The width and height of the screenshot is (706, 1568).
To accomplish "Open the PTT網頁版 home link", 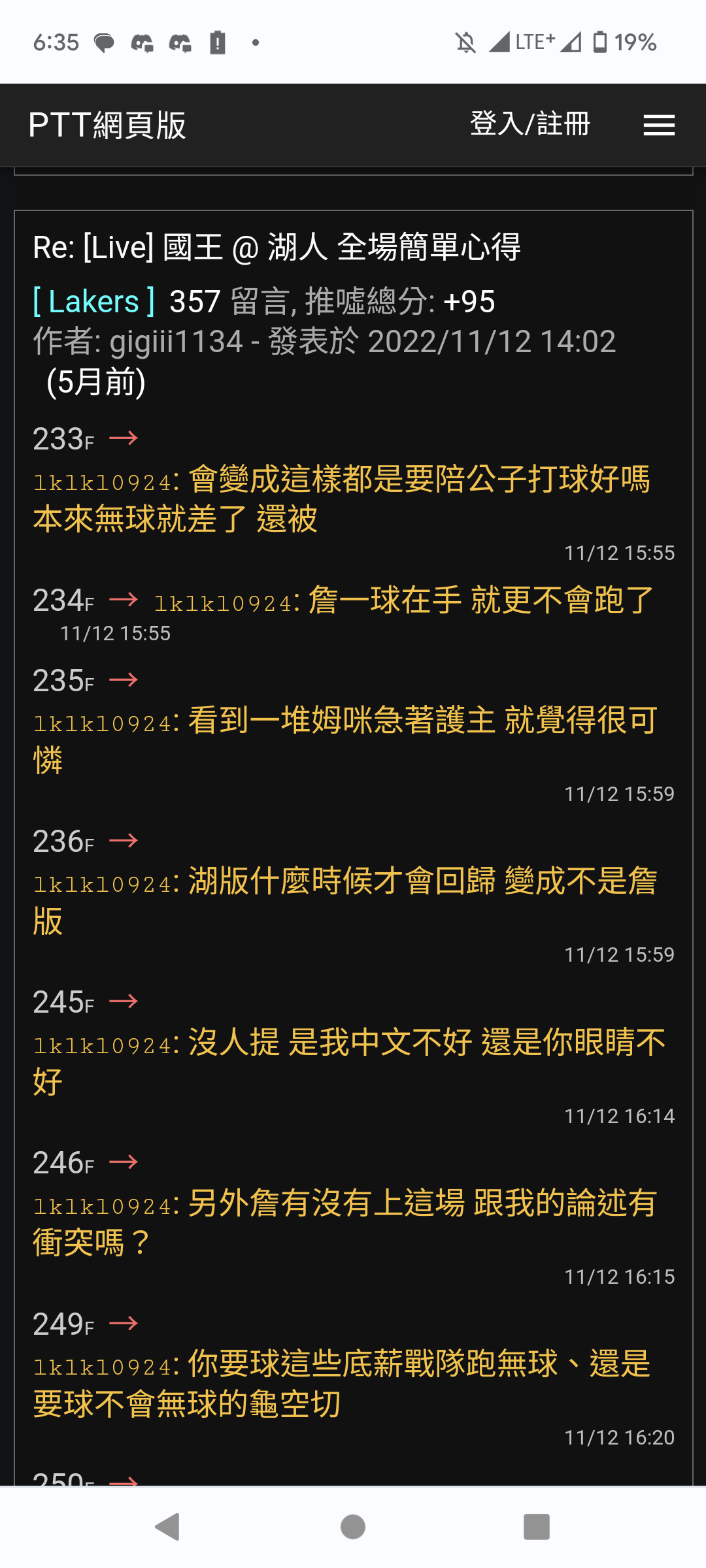I will click(x=107, y=125).
